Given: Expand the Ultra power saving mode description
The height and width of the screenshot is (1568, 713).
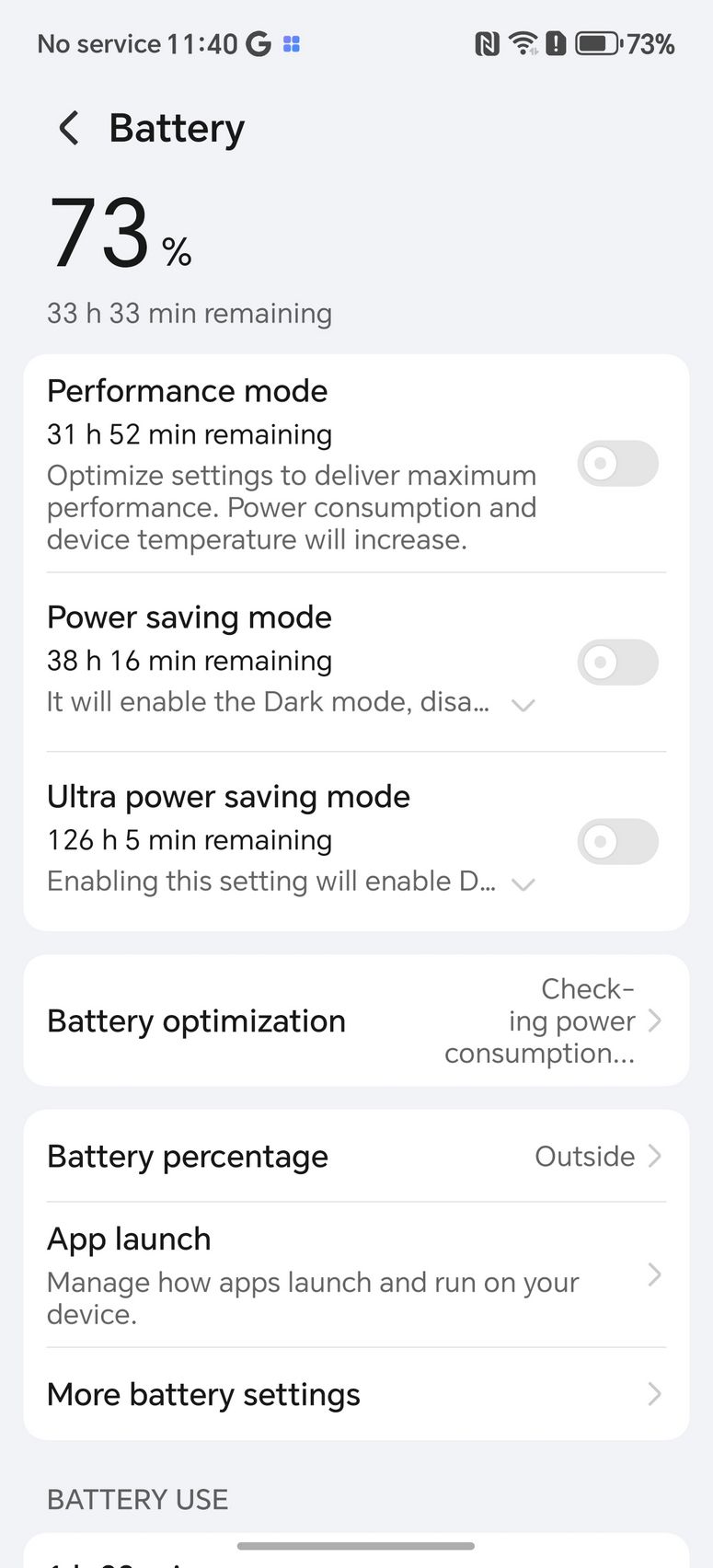Looking at the screenshot, I should click(x=523, y=884).
